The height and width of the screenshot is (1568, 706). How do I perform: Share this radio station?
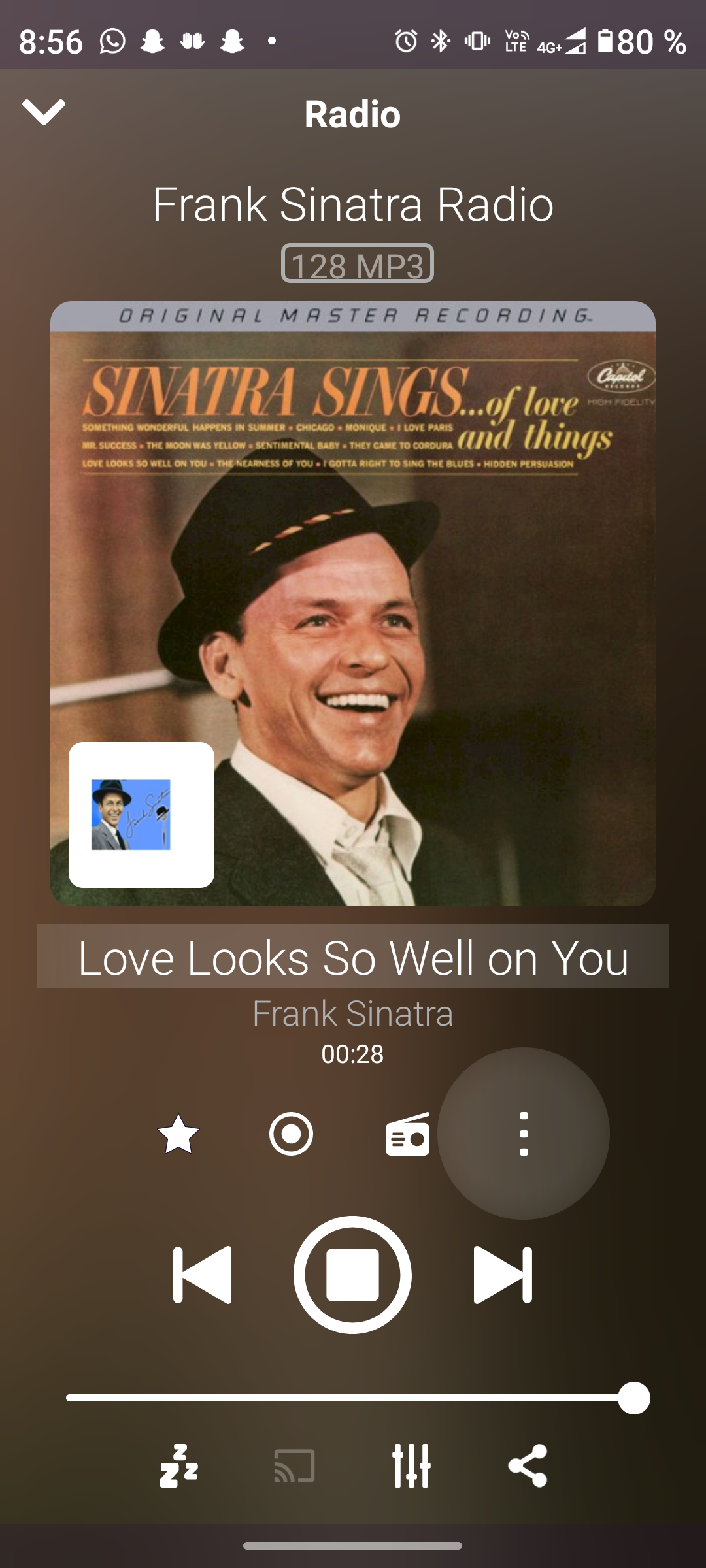(x=528, y=1466)
